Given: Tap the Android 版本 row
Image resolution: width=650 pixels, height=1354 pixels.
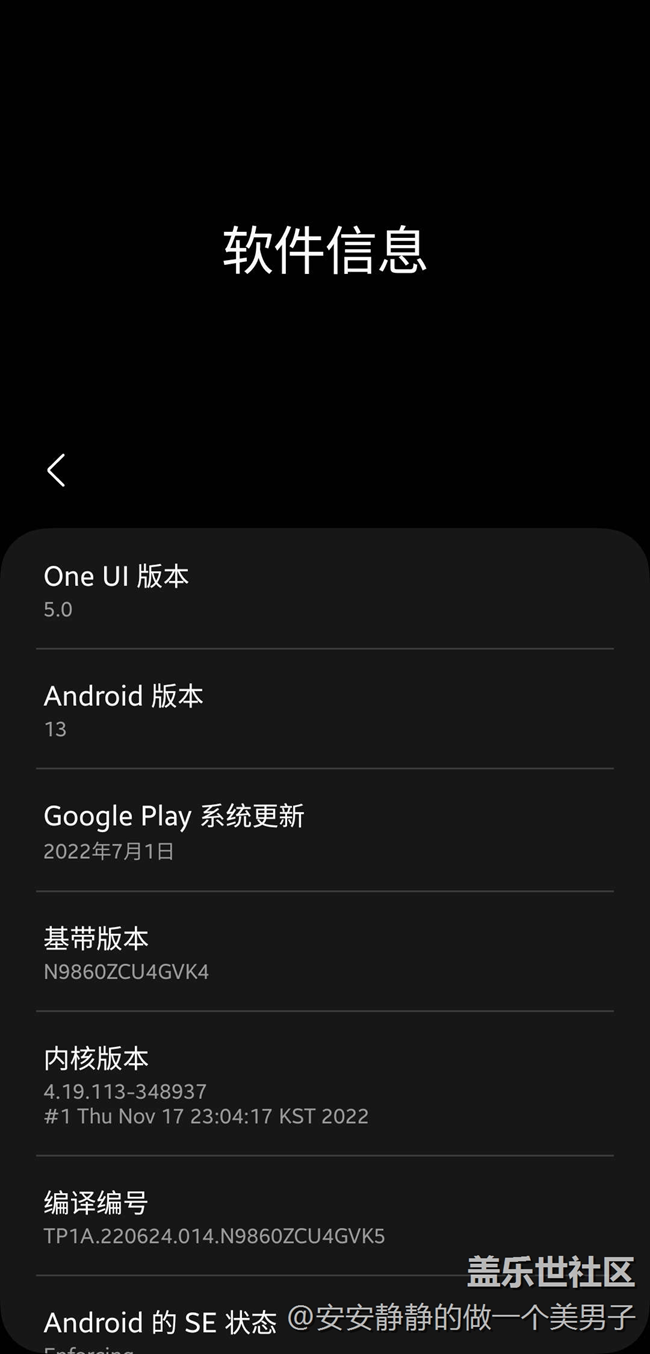Looking at the screenshot, I should coord(324,711).
